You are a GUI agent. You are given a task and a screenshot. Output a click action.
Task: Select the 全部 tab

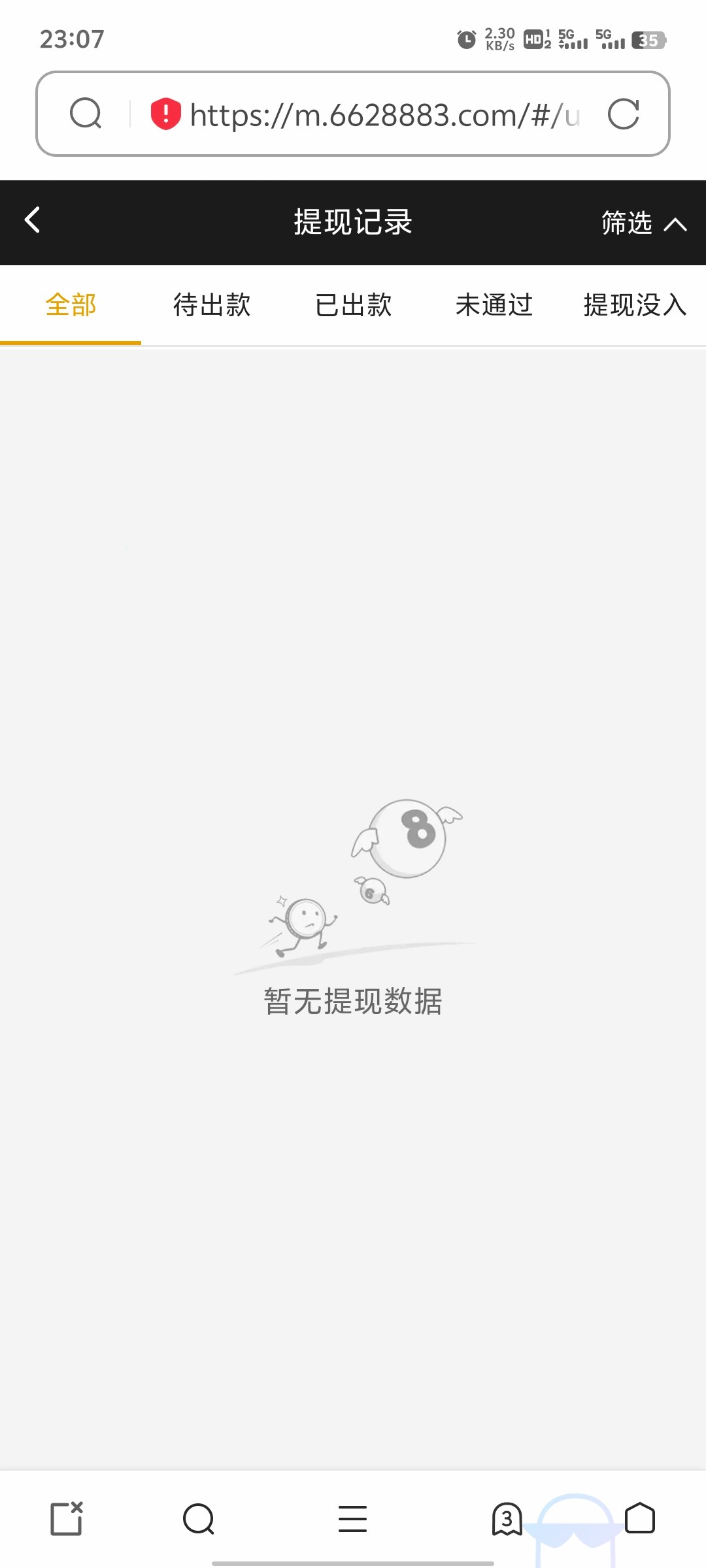click(x=71, y=305)
